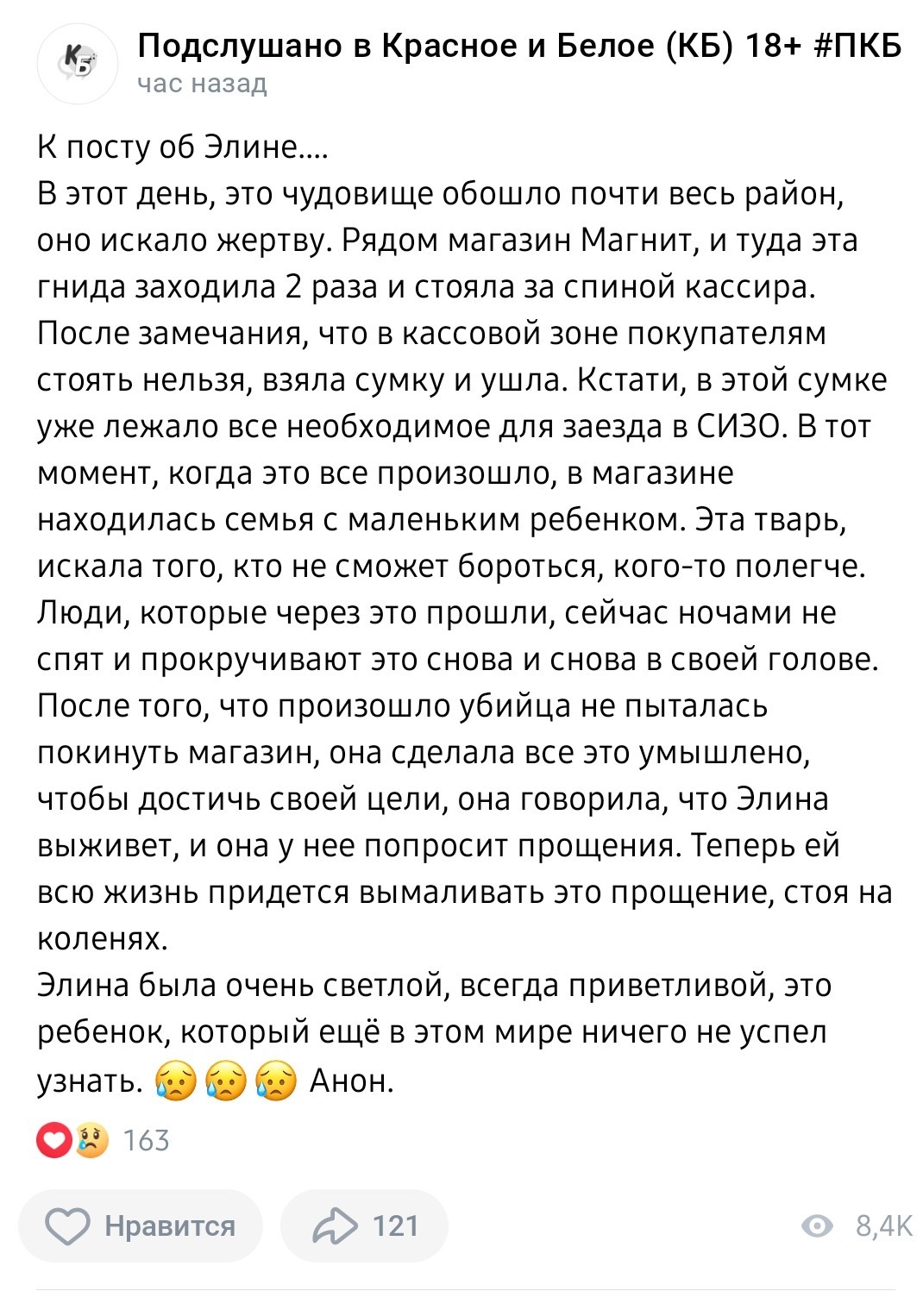This screenshot has width=923, height=1316.
Task: Share the post with 121 reposts
Action: 364,1225
